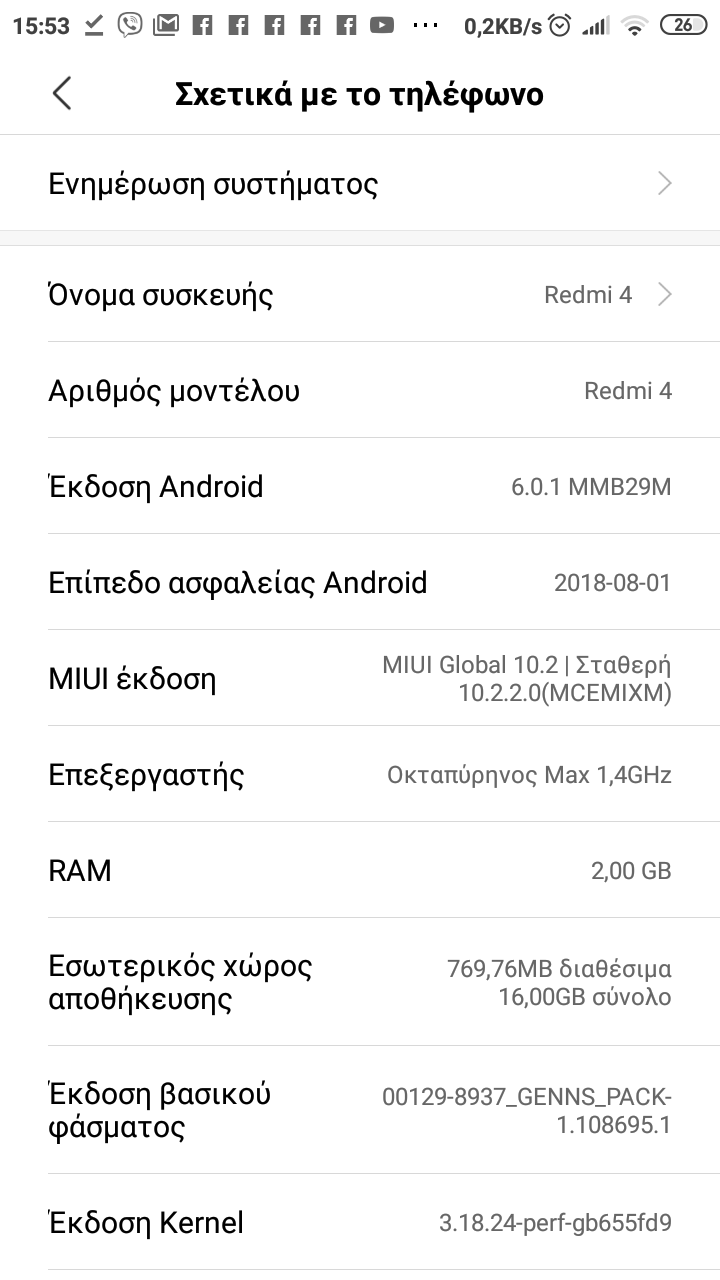This screenshot has height=1280, width=720.
Task: Go back from Σχετικά με το τηλέφωνο
Action: (x=62, y=94)
